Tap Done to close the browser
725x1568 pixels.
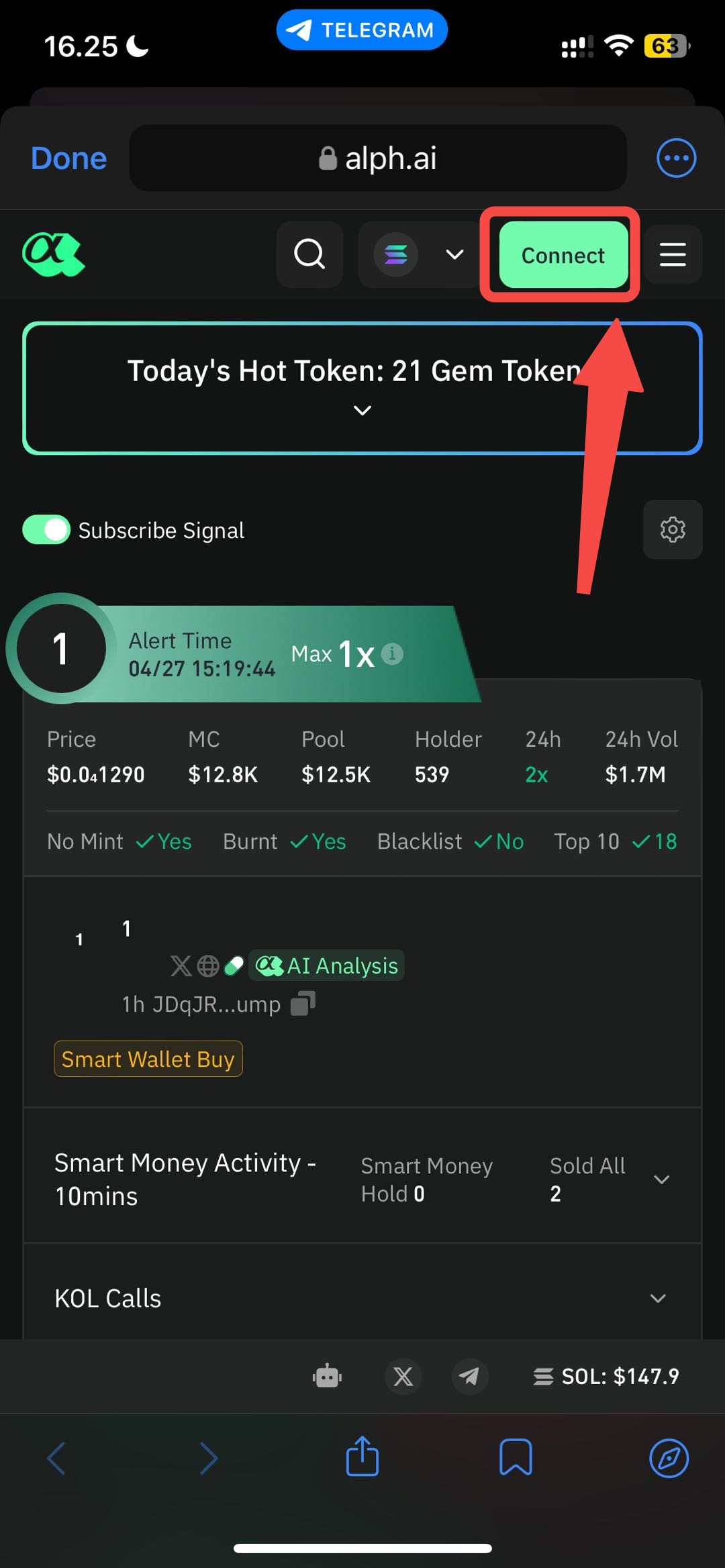[68, 158]
